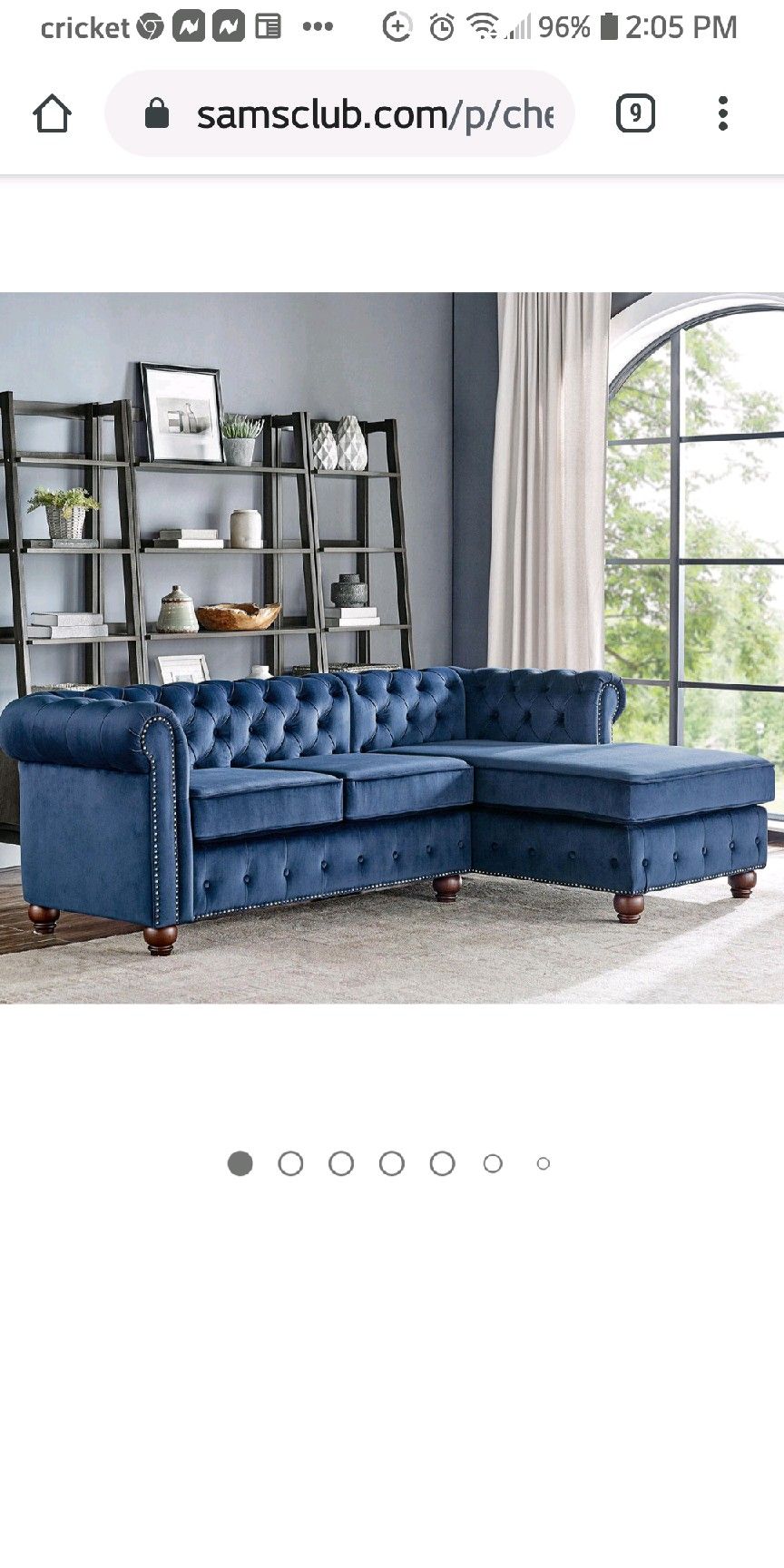The image size is (784, 1568).
Task: Open the tab switcher showing 9 tabs
Action: pyautogui.click(x=635, y=114)
